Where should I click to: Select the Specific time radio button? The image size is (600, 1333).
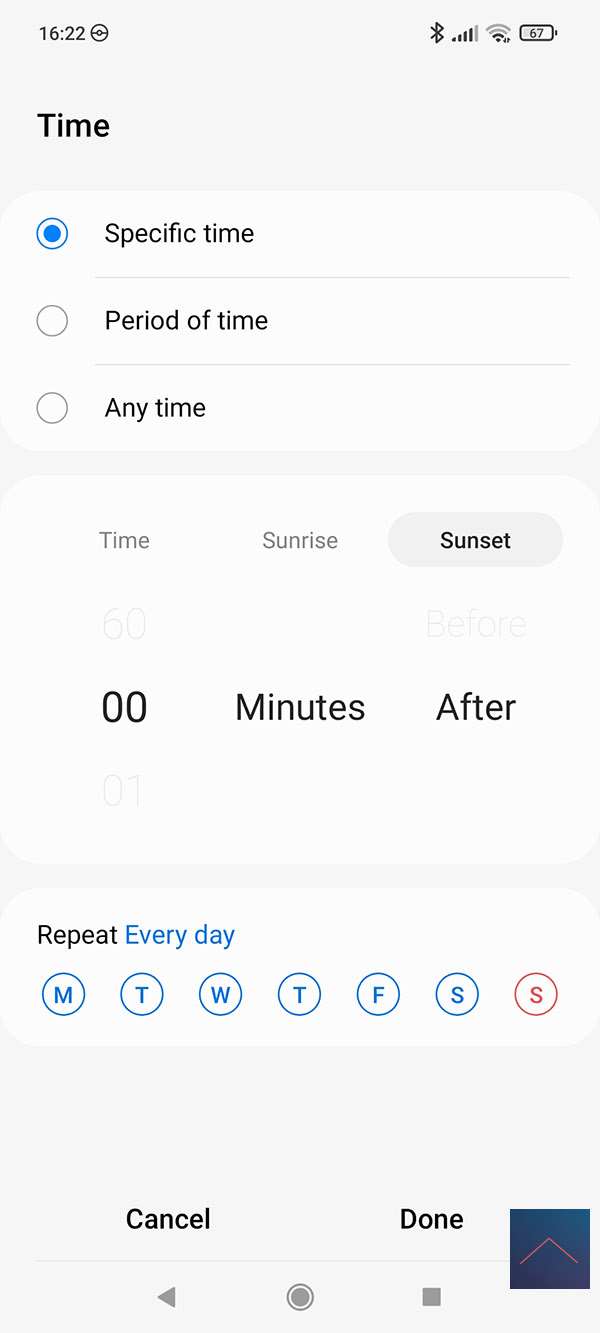(x=52, y=234)
